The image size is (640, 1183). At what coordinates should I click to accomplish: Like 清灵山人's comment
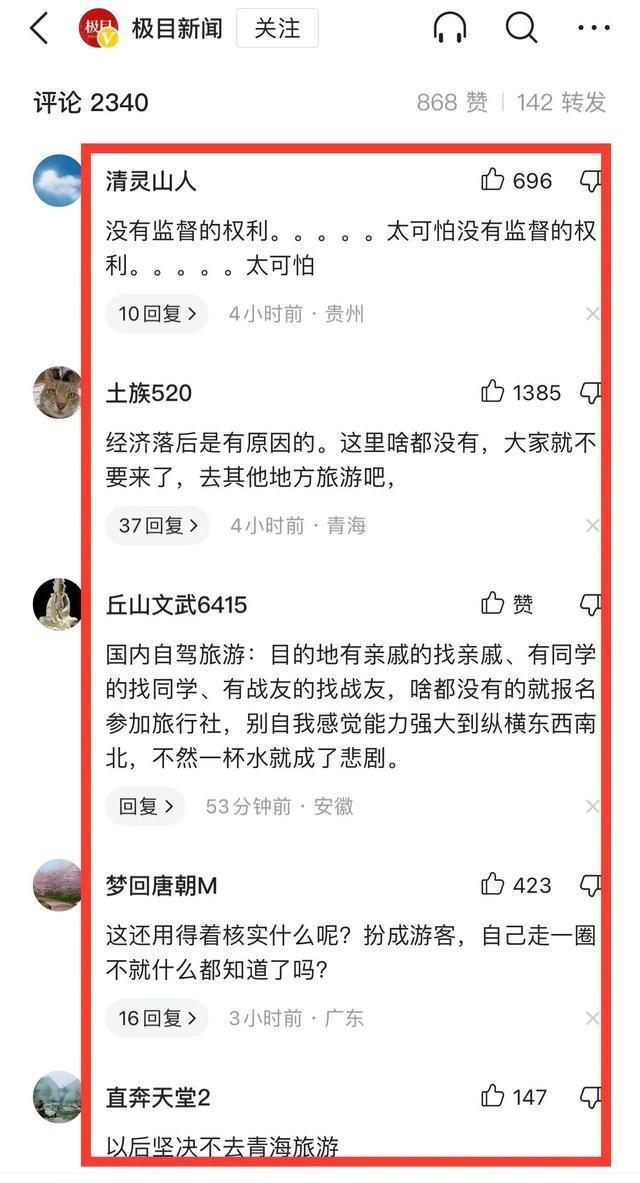tap(493, 180)
